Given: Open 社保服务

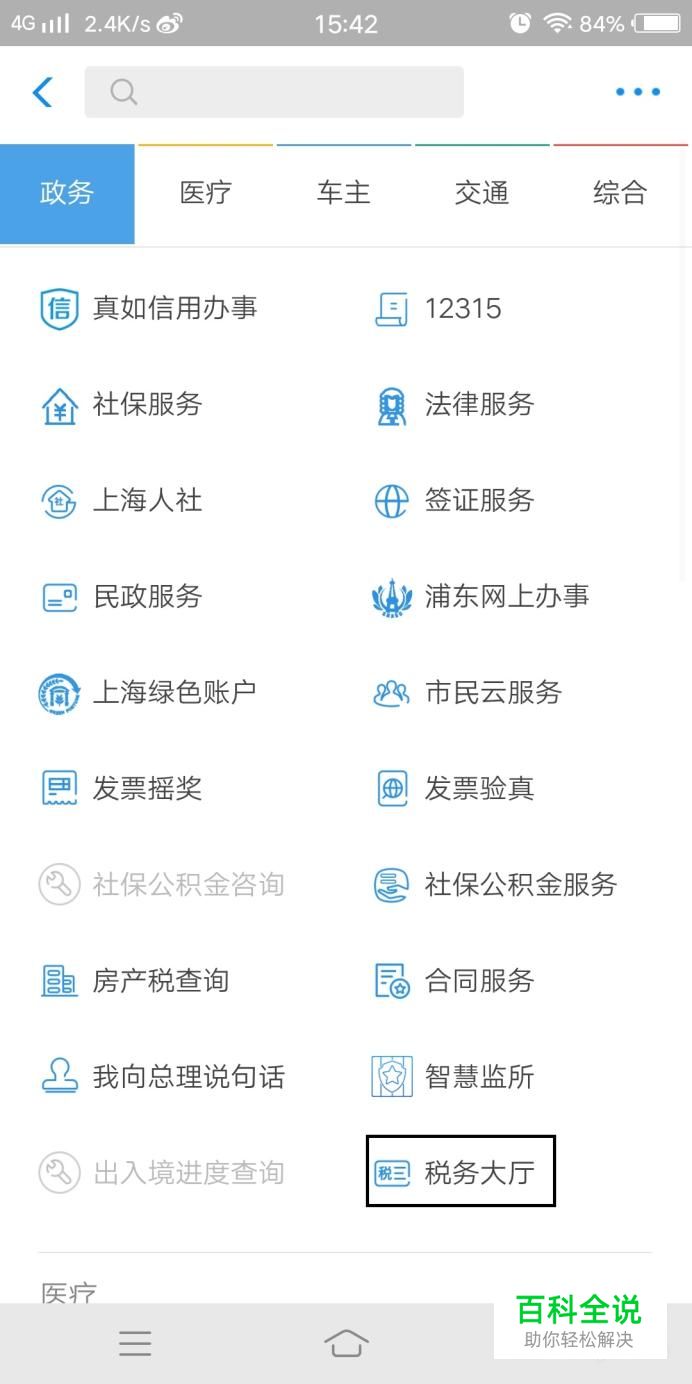Looking at the screenshot, I should click(x=121, y=405).
